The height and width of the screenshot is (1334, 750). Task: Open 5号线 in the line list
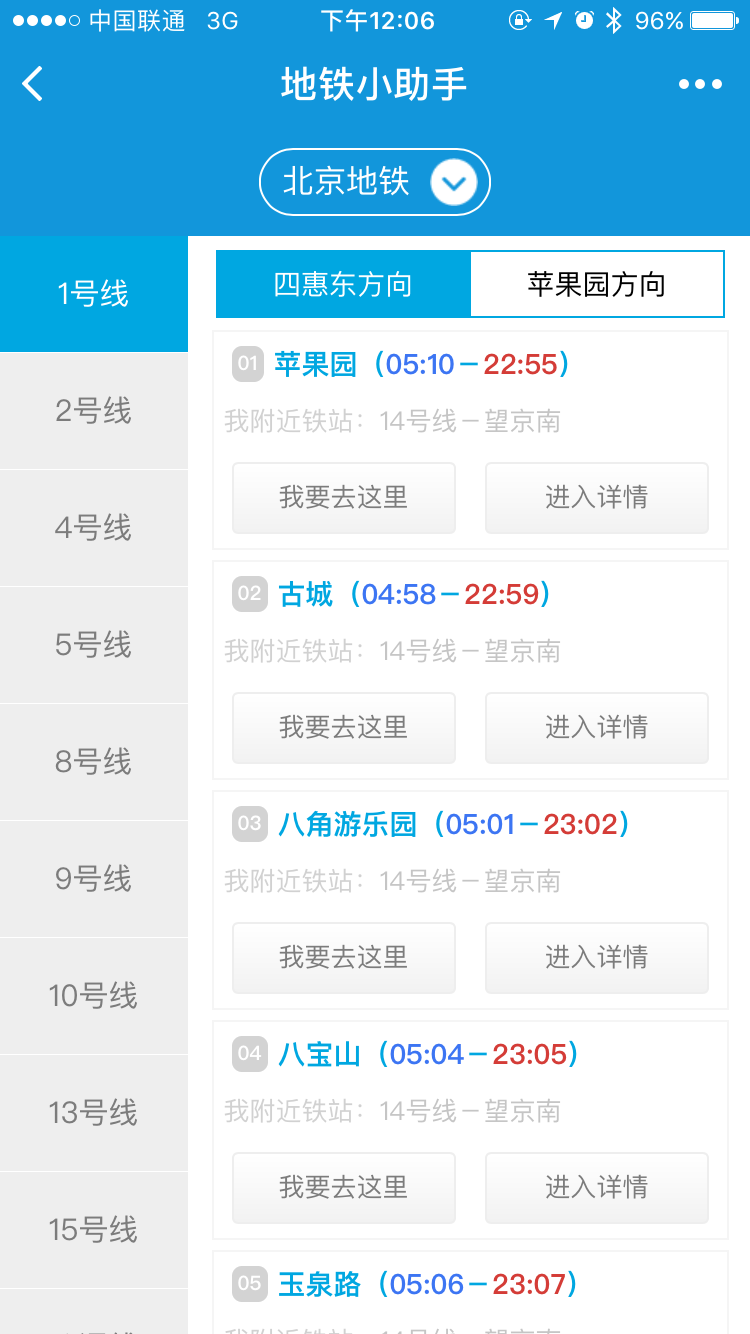point(93,644)
